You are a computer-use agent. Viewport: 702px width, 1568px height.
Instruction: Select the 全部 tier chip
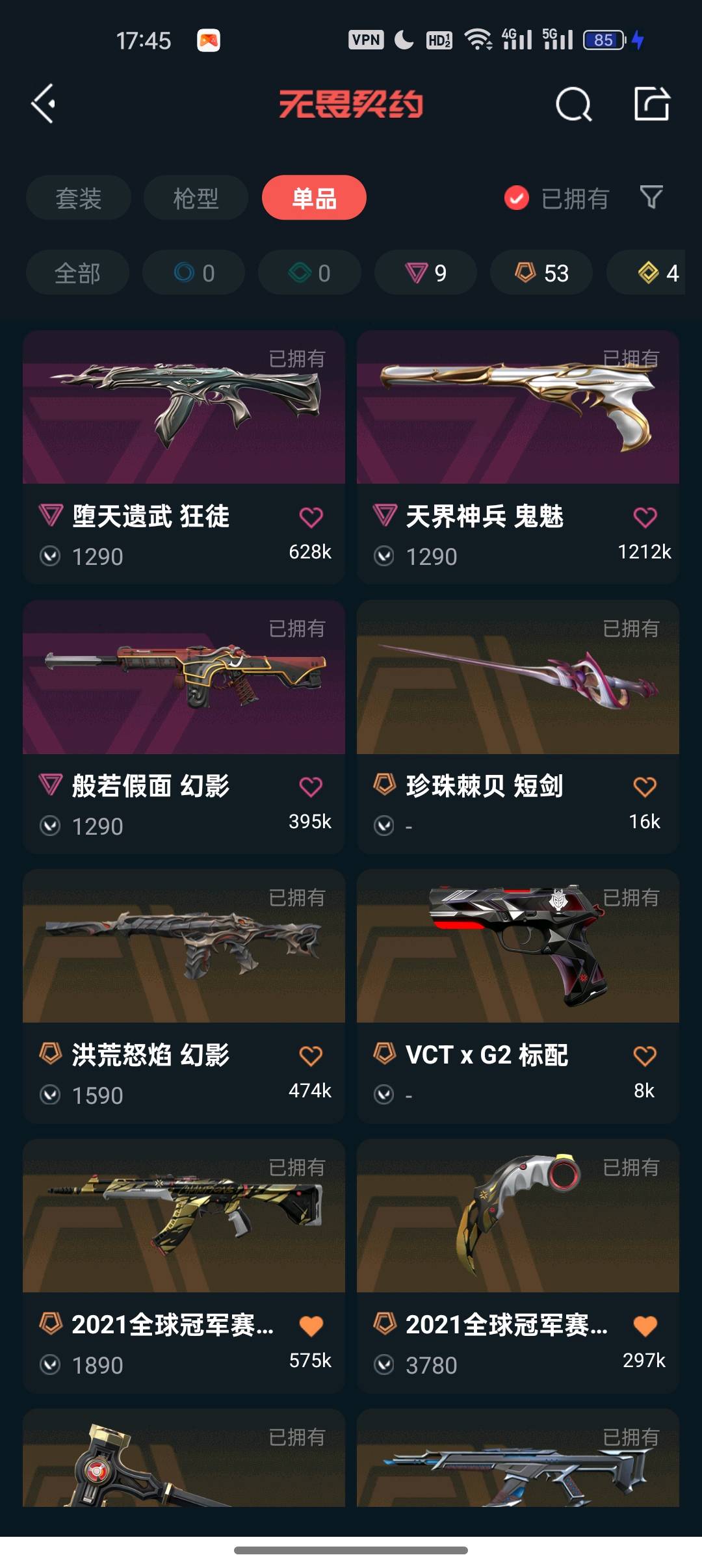click(x=77, y=273)
